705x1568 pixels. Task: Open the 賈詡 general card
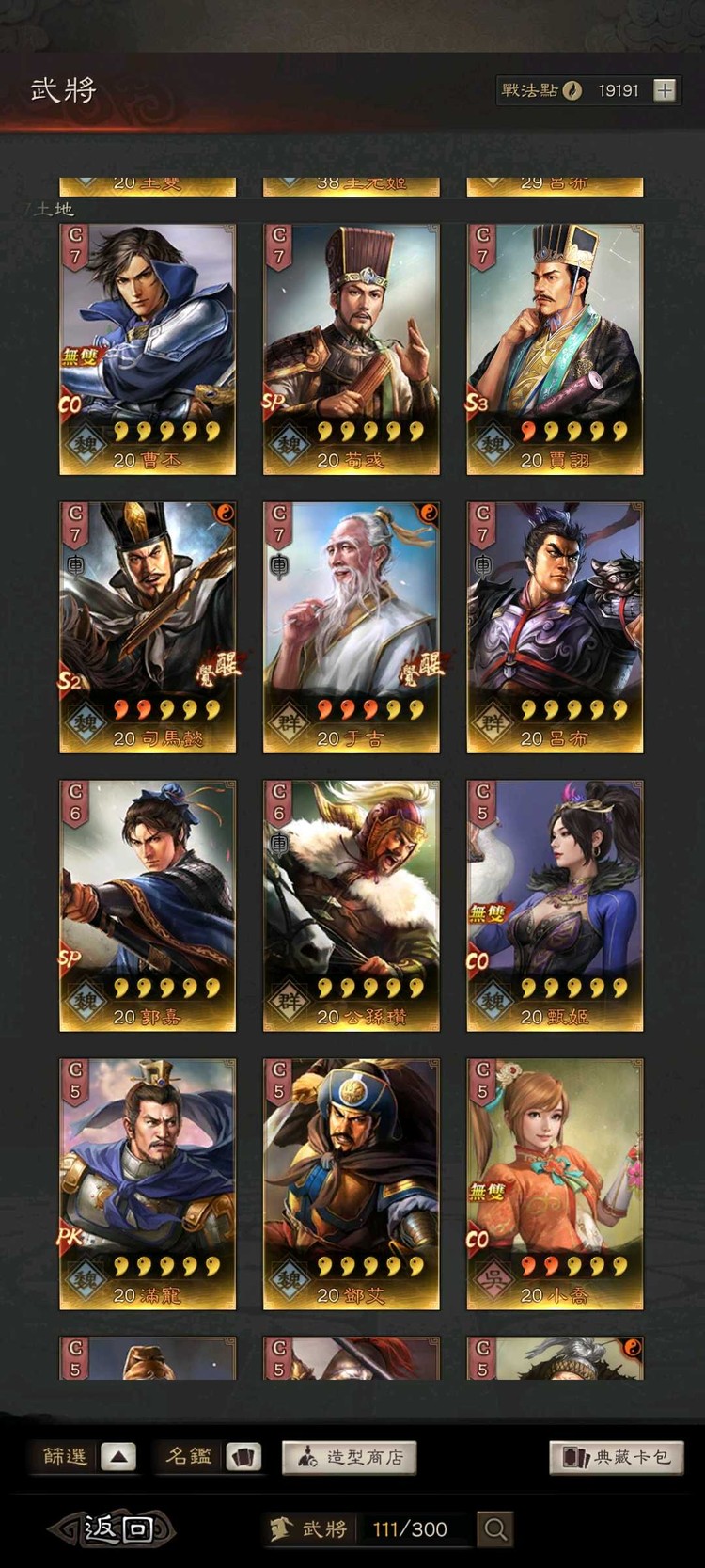(x=555, y=349)
